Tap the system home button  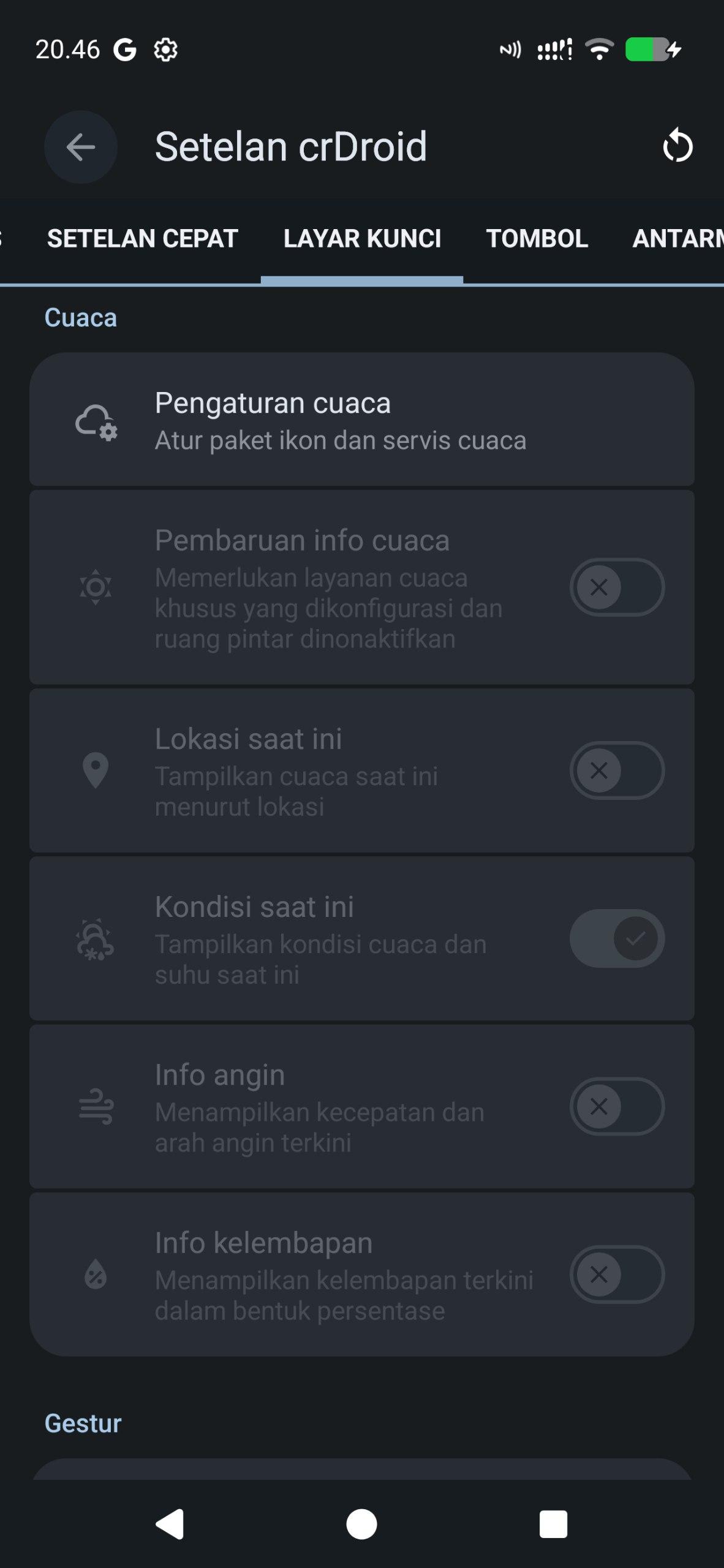[x=361, y=1524]
